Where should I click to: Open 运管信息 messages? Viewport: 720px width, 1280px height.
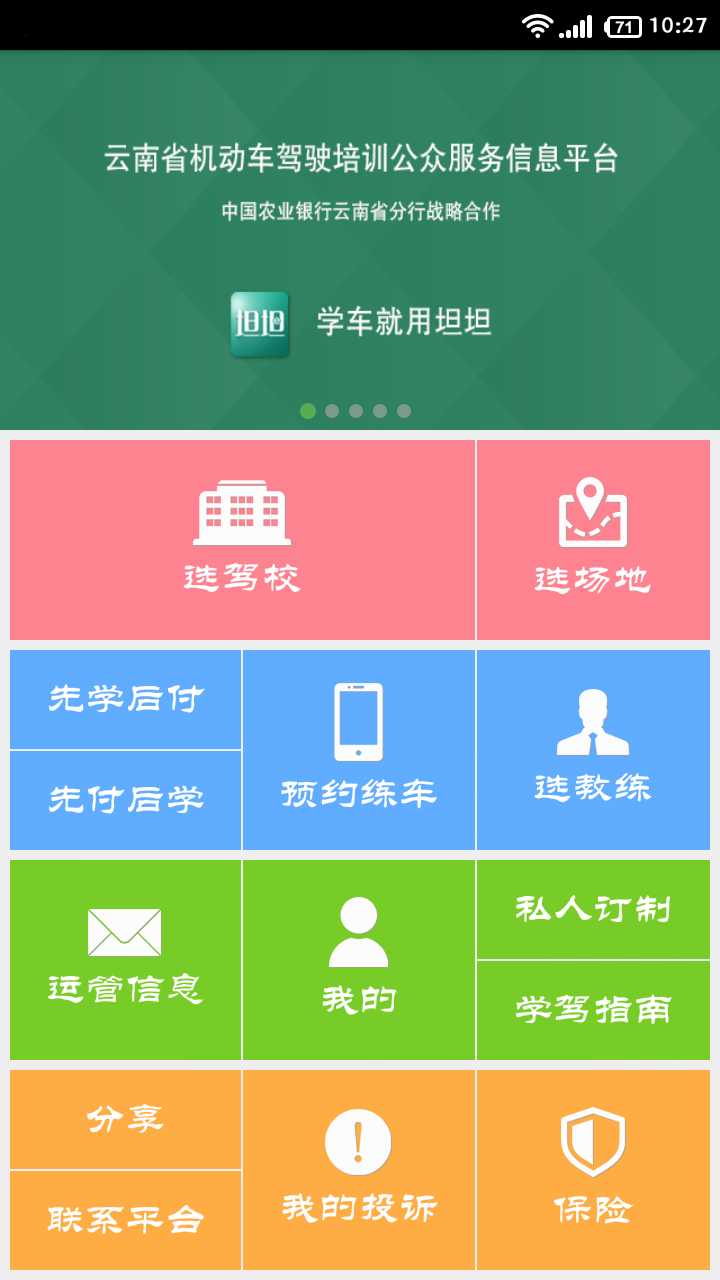pyautogui.click(x=126, y=960)
